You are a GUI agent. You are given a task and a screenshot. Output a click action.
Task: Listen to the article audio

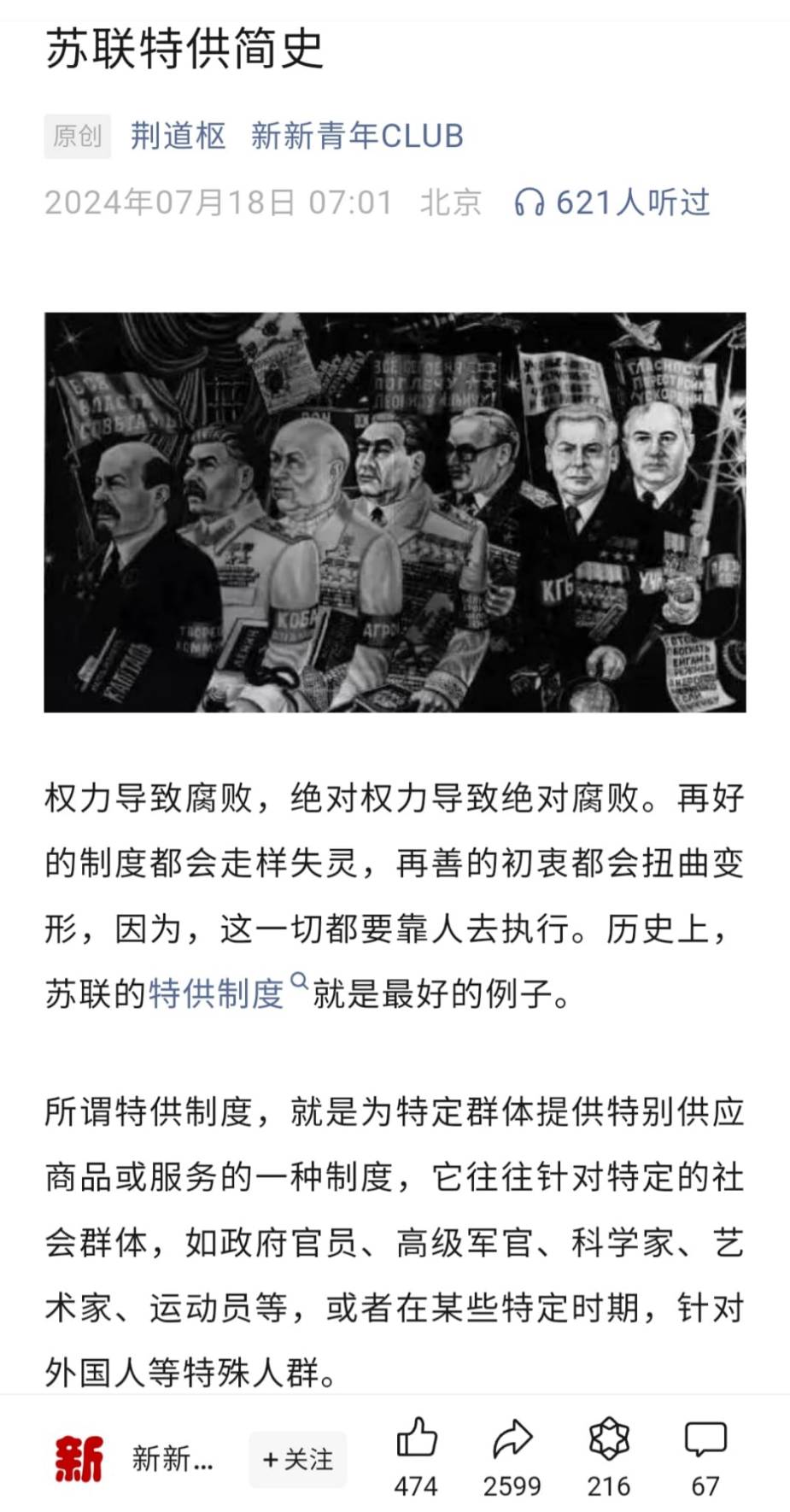pos(612,202)
